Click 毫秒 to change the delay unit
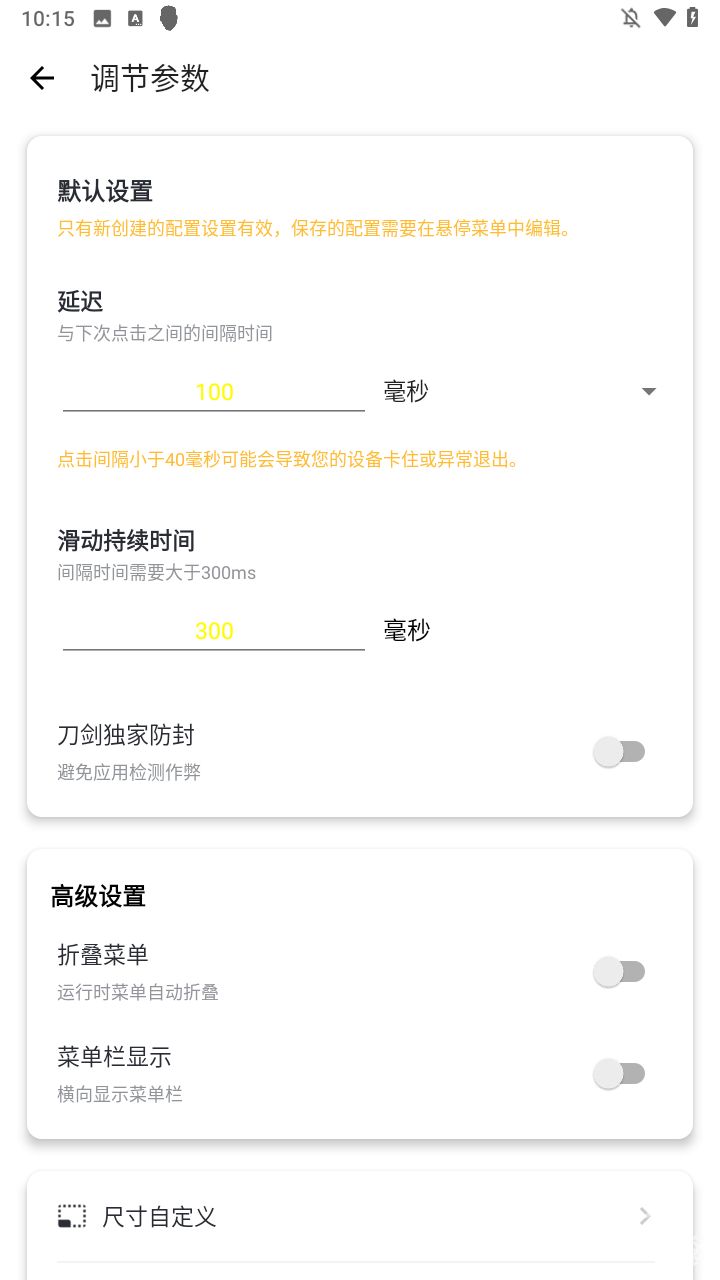The height and width of the screenshot is (1280, 720). [405, 391]
